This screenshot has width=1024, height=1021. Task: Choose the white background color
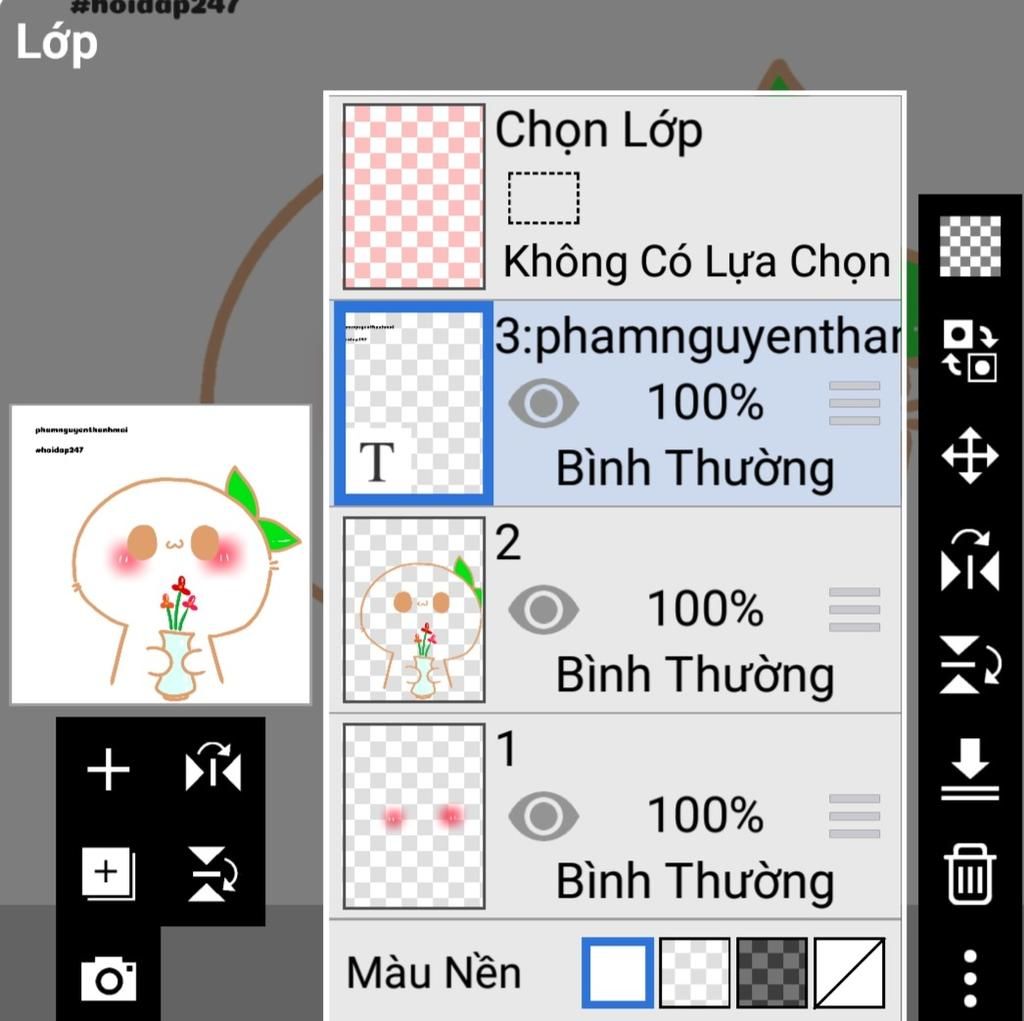618,972
